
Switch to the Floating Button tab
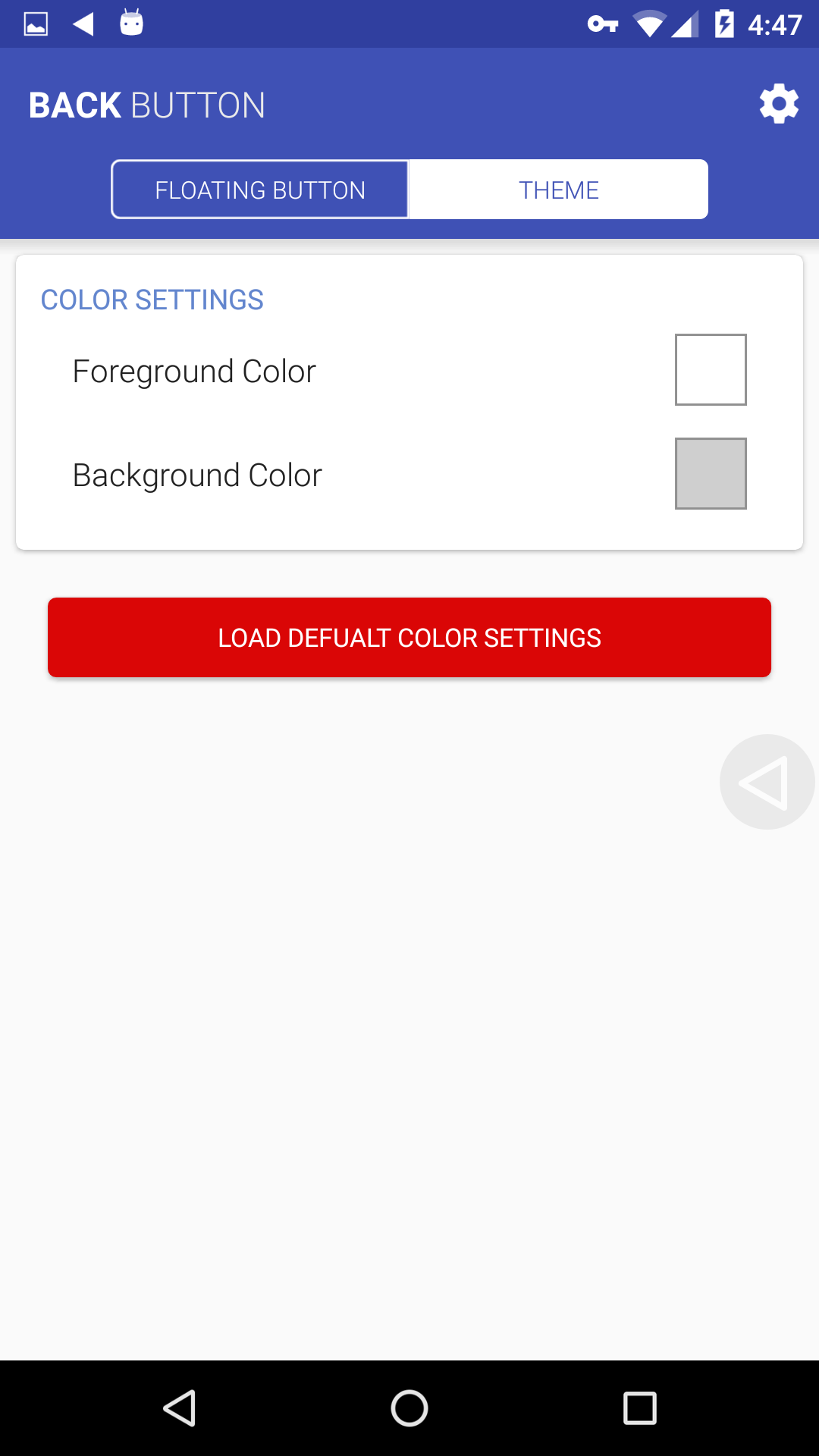pyautogui.click(x=260, y=190)
